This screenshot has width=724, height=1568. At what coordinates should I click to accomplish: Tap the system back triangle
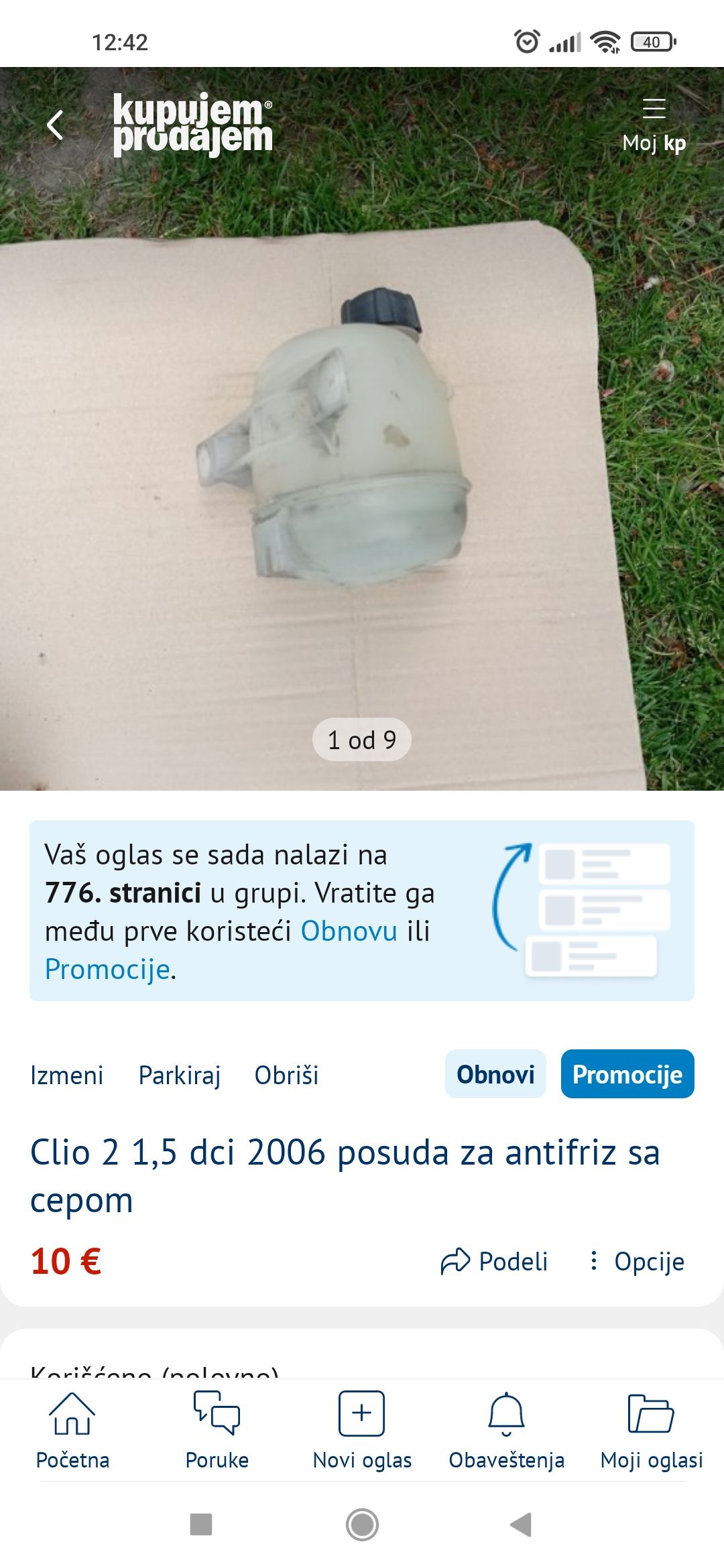click(x=521, y=1524)
